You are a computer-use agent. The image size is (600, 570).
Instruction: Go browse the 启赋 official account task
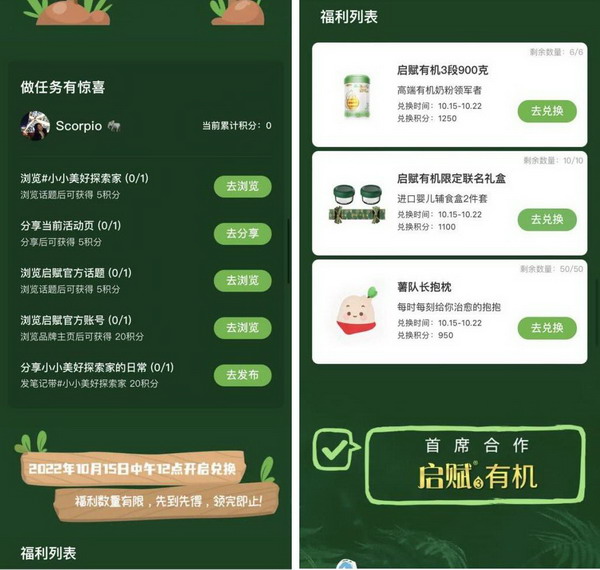coord(242,328)
